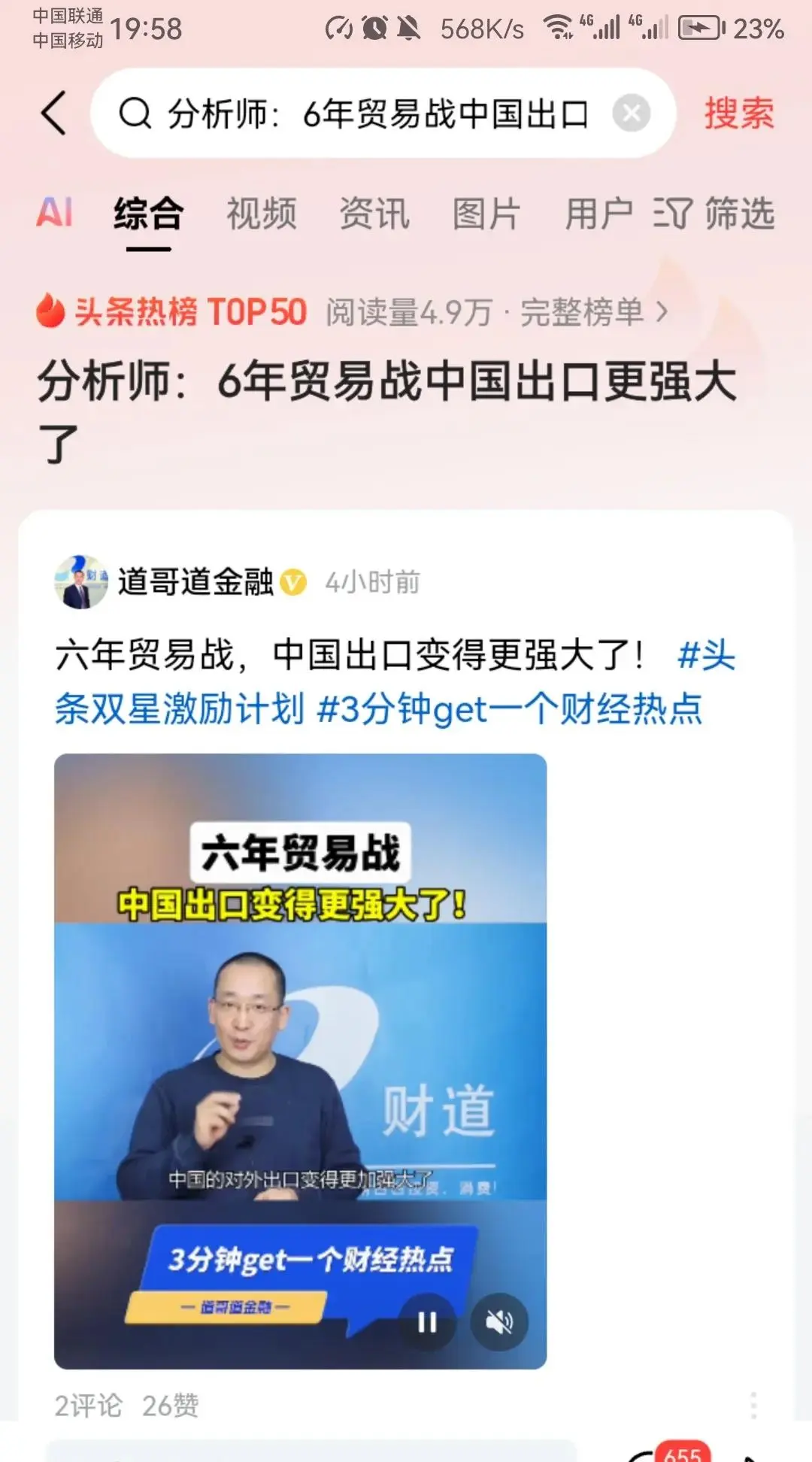
Task: Switch to the 视频 tab
Action: tap(262, 214)
